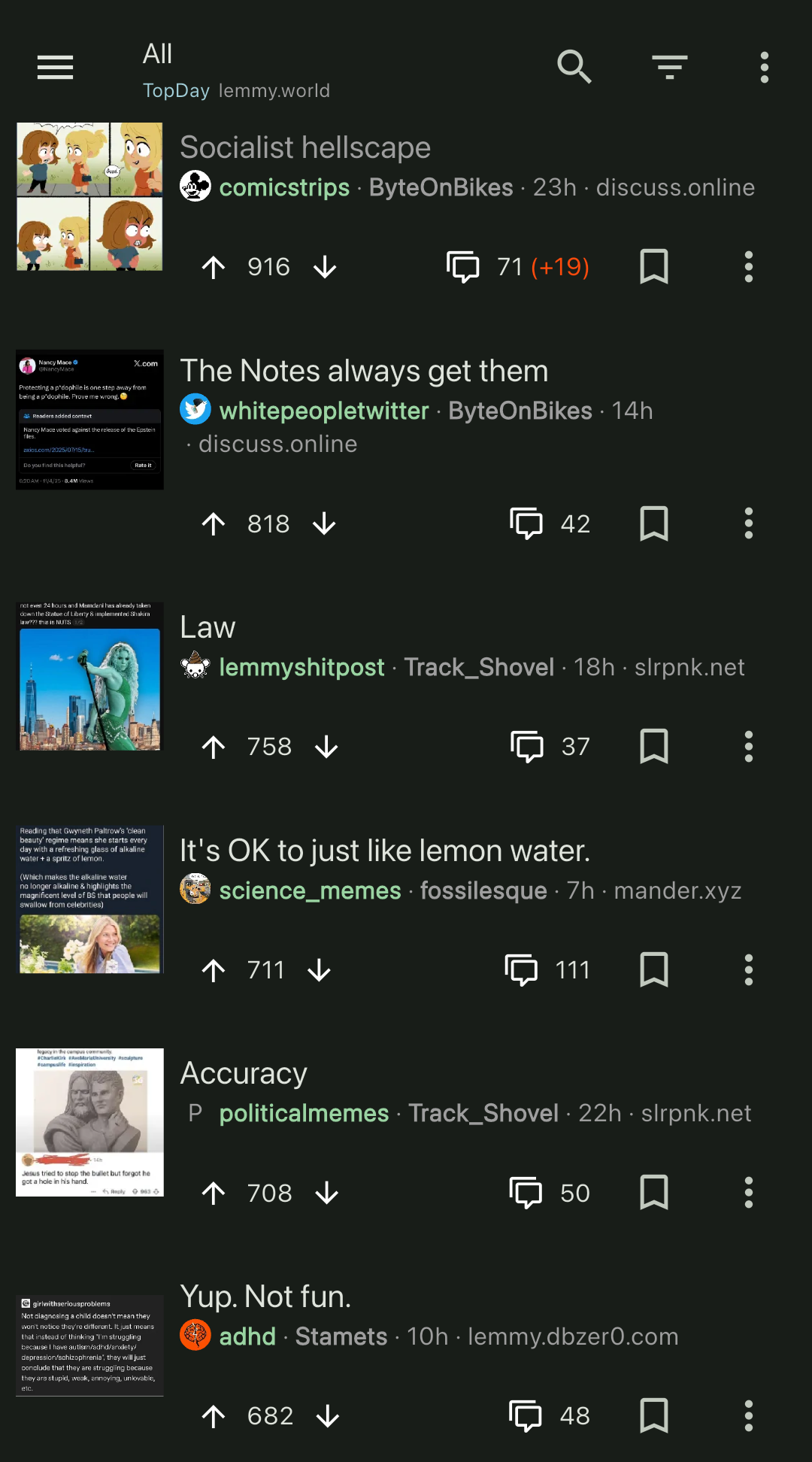Upvote the Yup. Not fun. post
The height and width of the screenshot is (1462, 812).
[x=214, y=1416]
